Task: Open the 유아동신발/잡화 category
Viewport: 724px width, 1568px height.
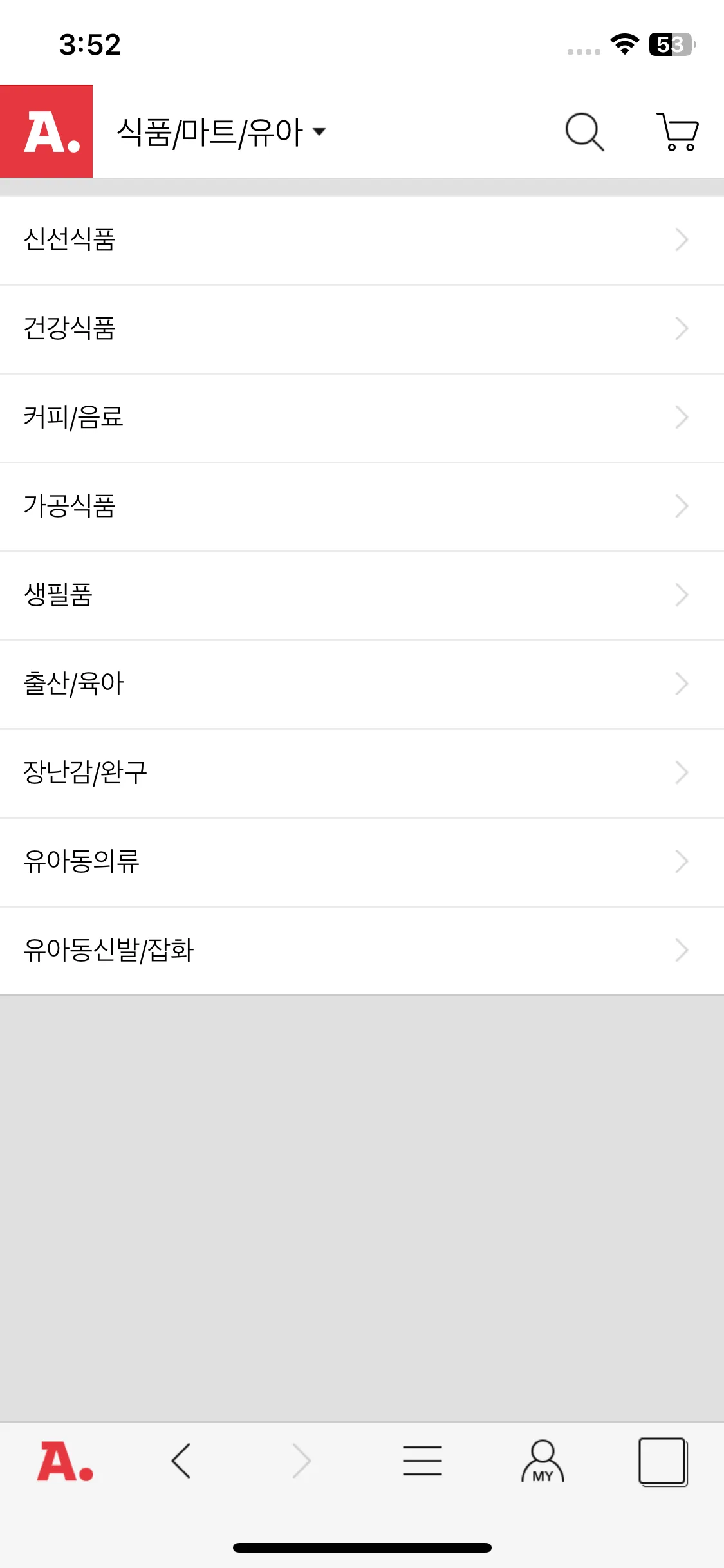Action: [x=362, y=950]
